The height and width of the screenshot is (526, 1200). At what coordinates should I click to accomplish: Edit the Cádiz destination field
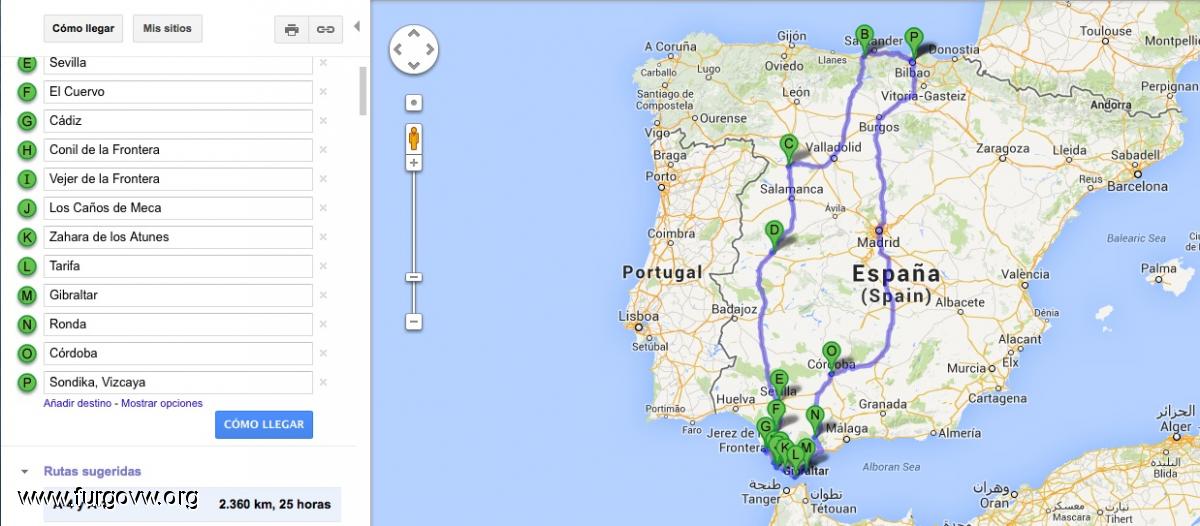178,121
